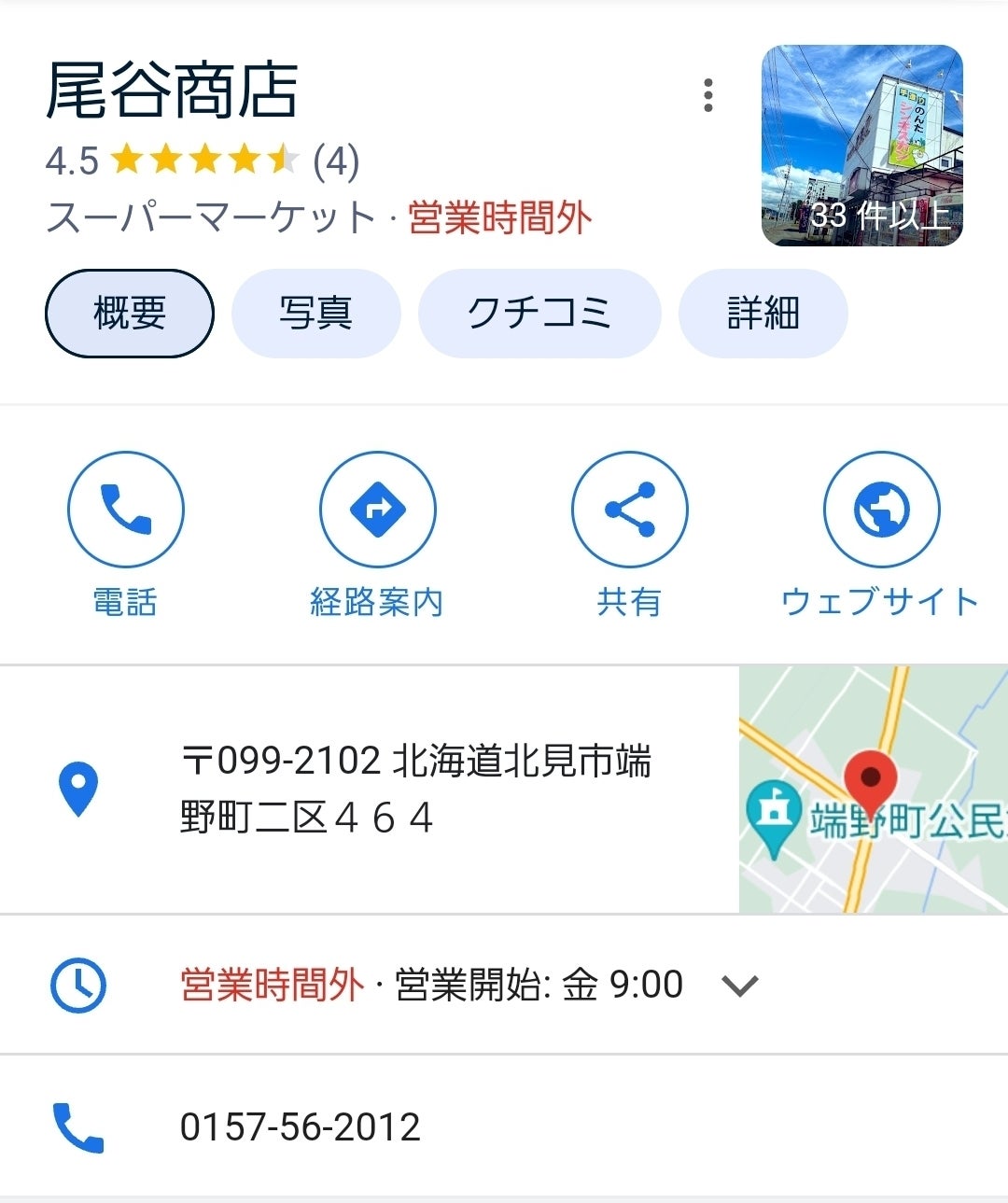
Task: Switch to the クチコミ tab
Action: tap(539, 314)
